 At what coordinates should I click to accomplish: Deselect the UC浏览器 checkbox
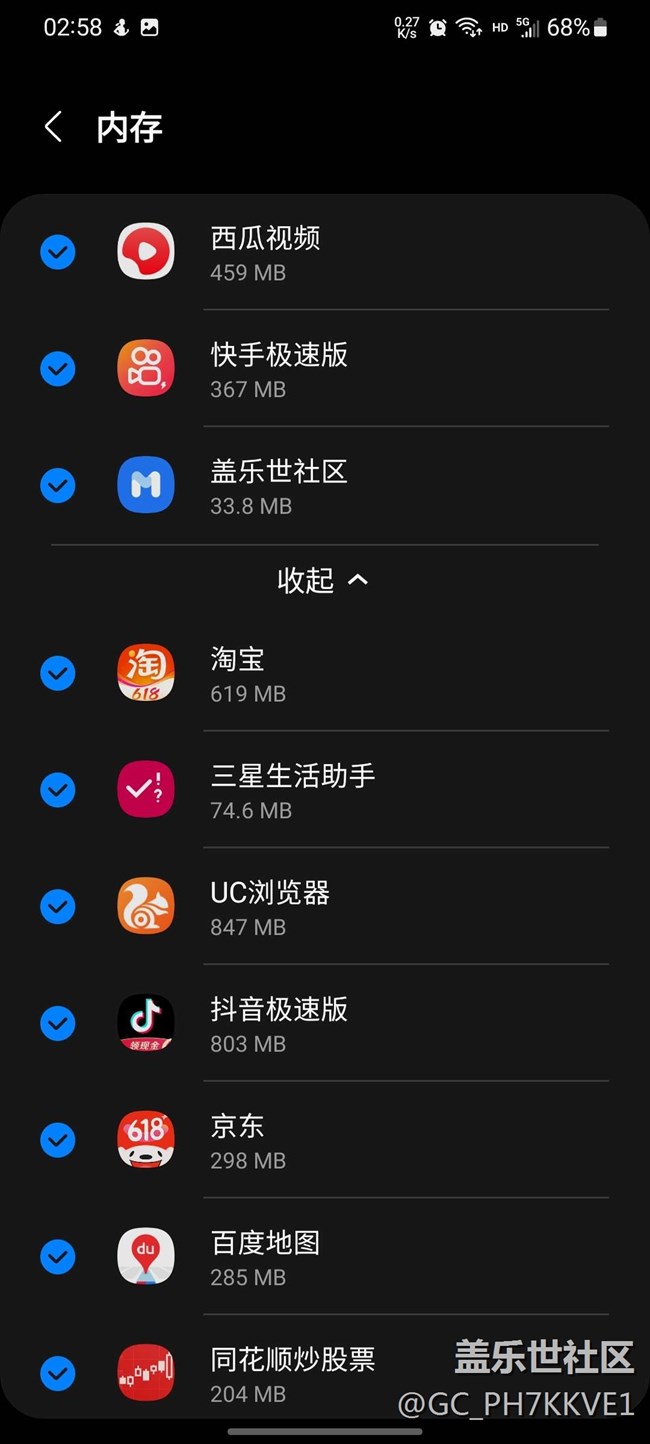point(58,907)
